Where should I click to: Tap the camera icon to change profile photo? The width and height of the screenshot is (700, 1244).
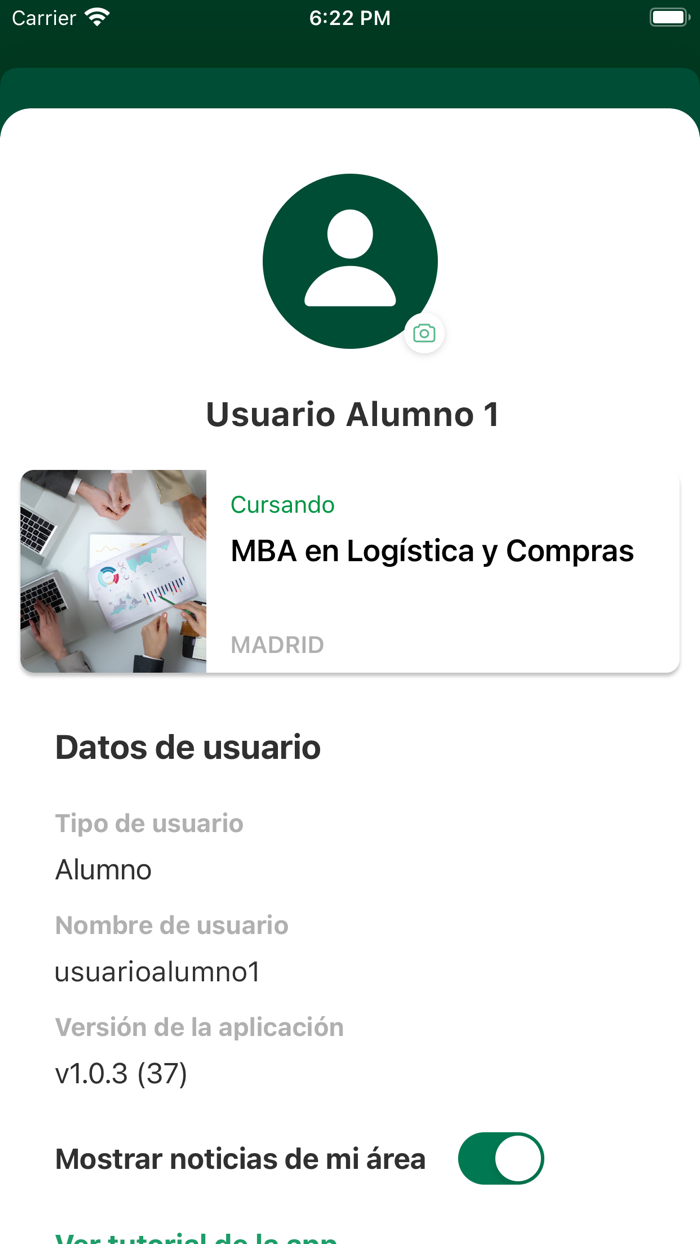(x=424, y=334)
